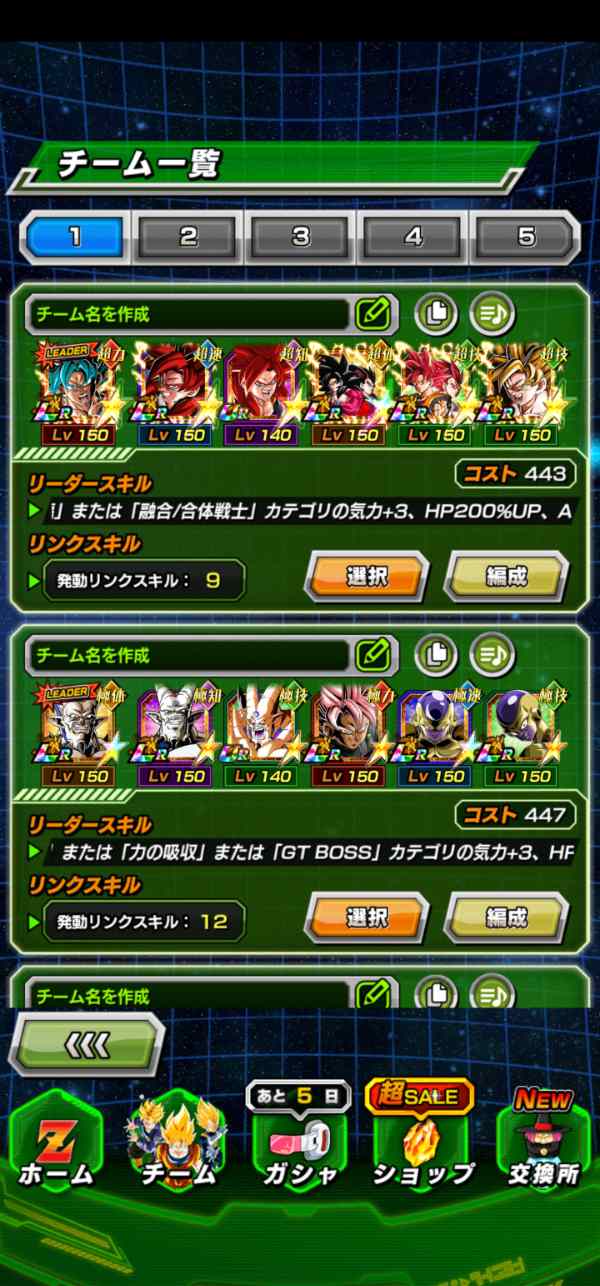Screen dimensions: 600x1286
Task: Switch to team tab 4
Action: tap(414, 237)
